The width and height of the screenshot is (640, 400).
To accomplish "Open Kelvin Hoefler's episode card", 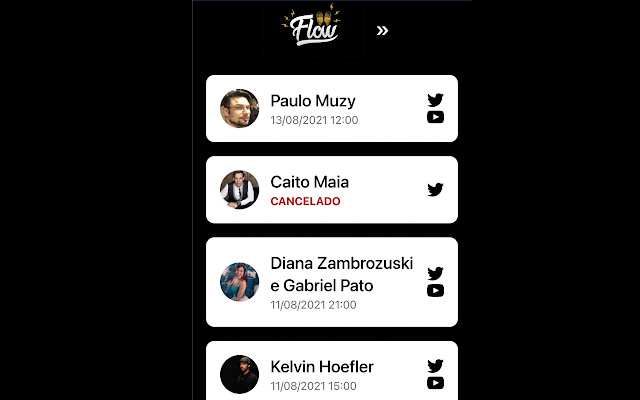I will coord(320,372).
